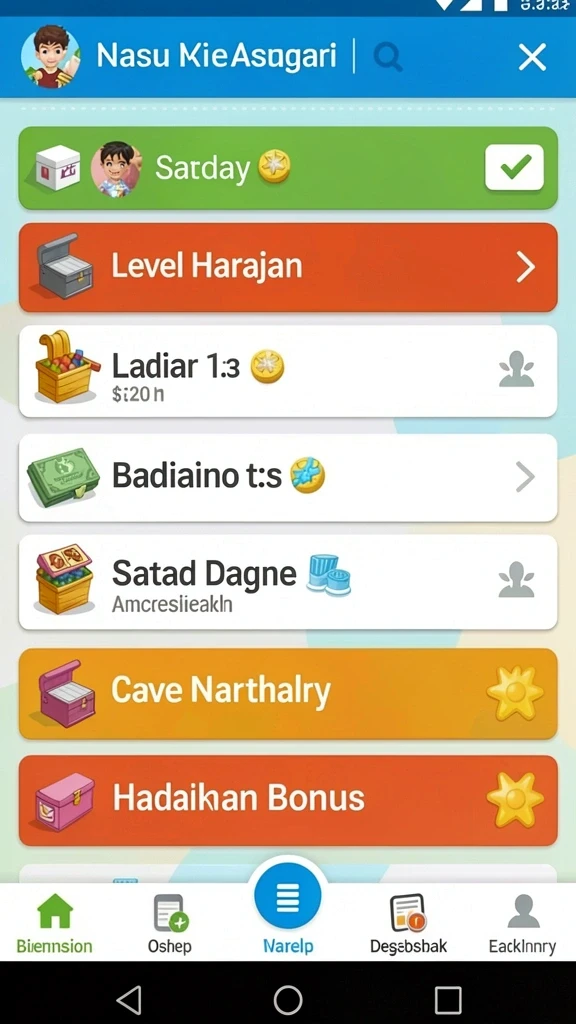Open the Hadaikan Bonus row
This screenshot has width=576, height=1024.
[x=288, y=800]
